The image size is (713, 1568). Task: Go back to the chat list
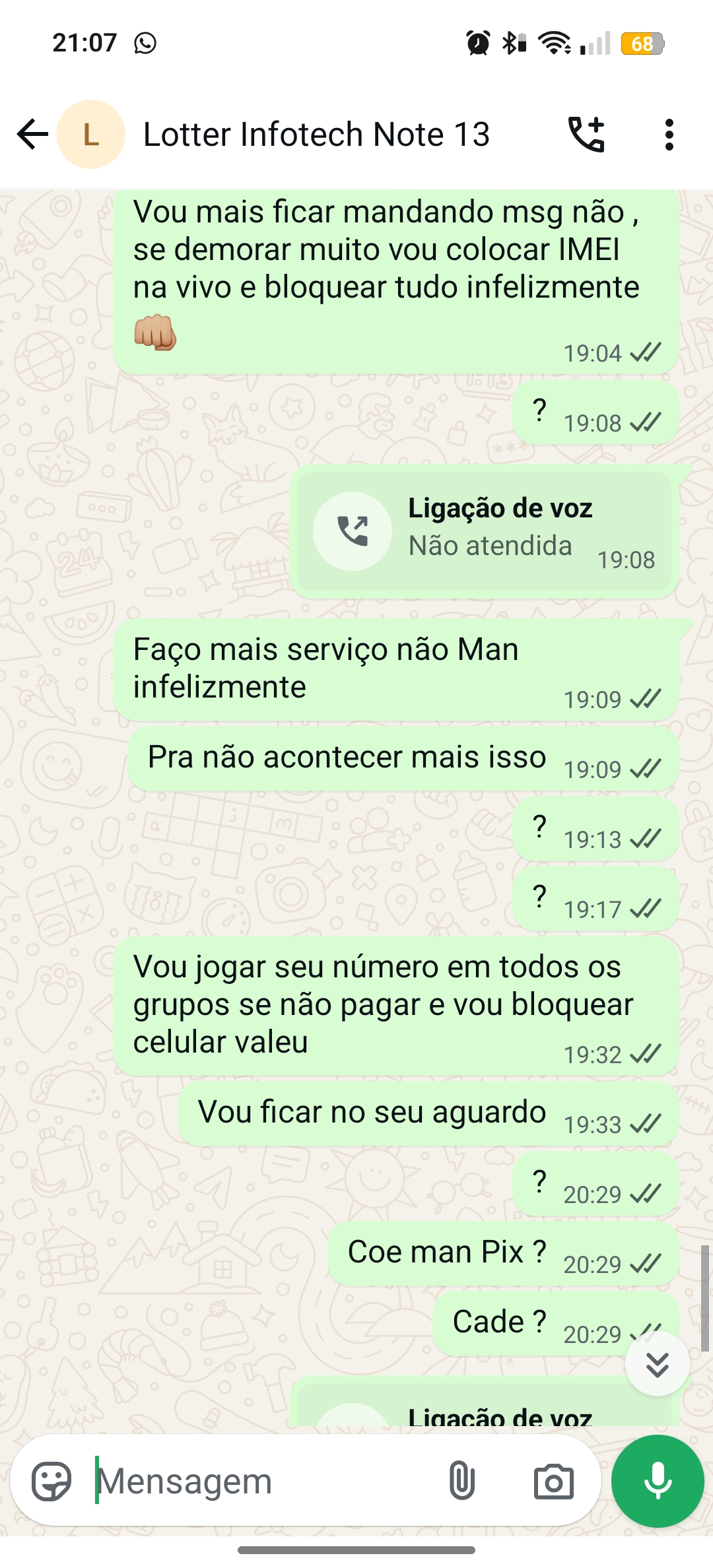pos(32,135)
